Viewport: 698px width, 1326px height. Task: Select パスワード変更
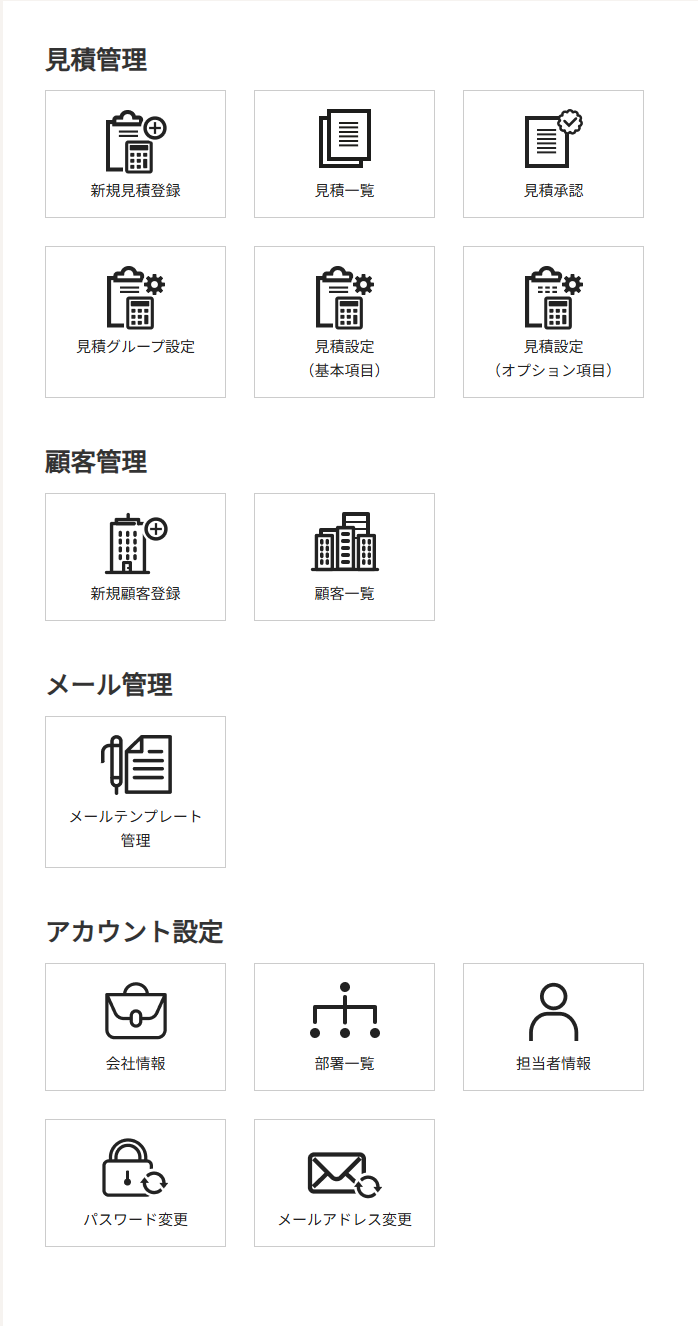point(135,1183)
